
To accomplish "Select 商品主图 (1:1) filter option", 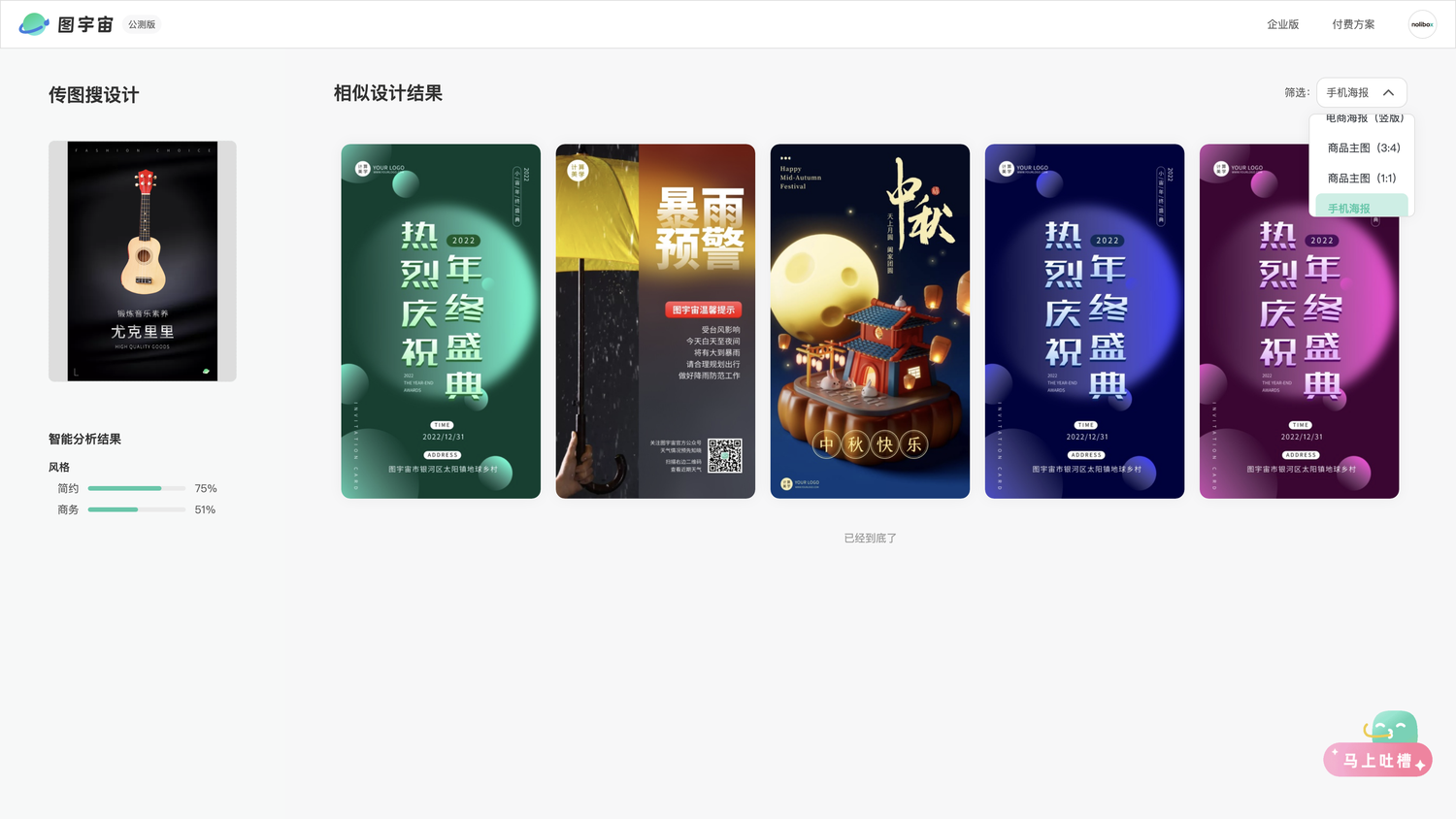I will (x=1361, y=179).
